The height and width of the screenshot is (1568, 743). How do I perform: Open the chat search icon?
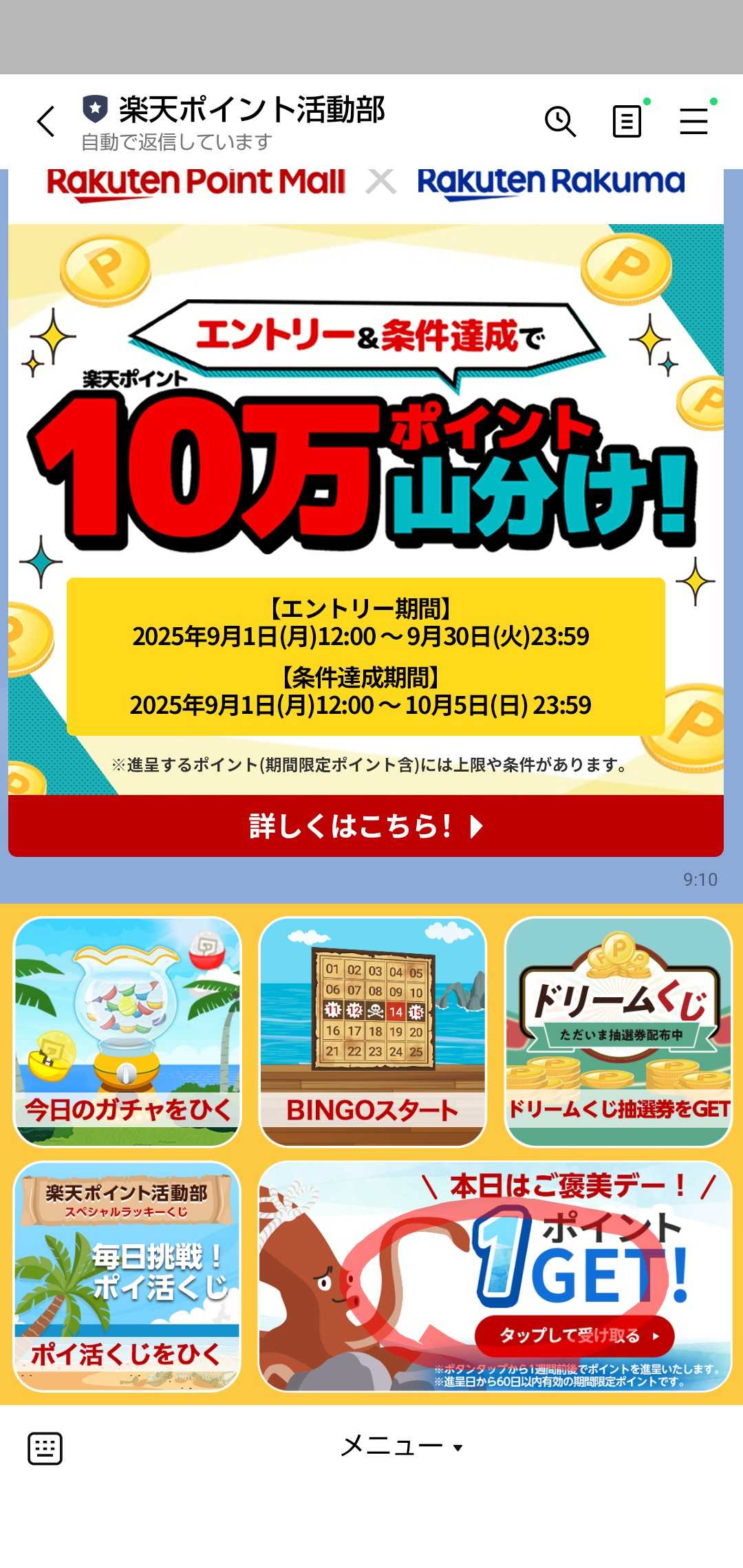tap(560, 122)
